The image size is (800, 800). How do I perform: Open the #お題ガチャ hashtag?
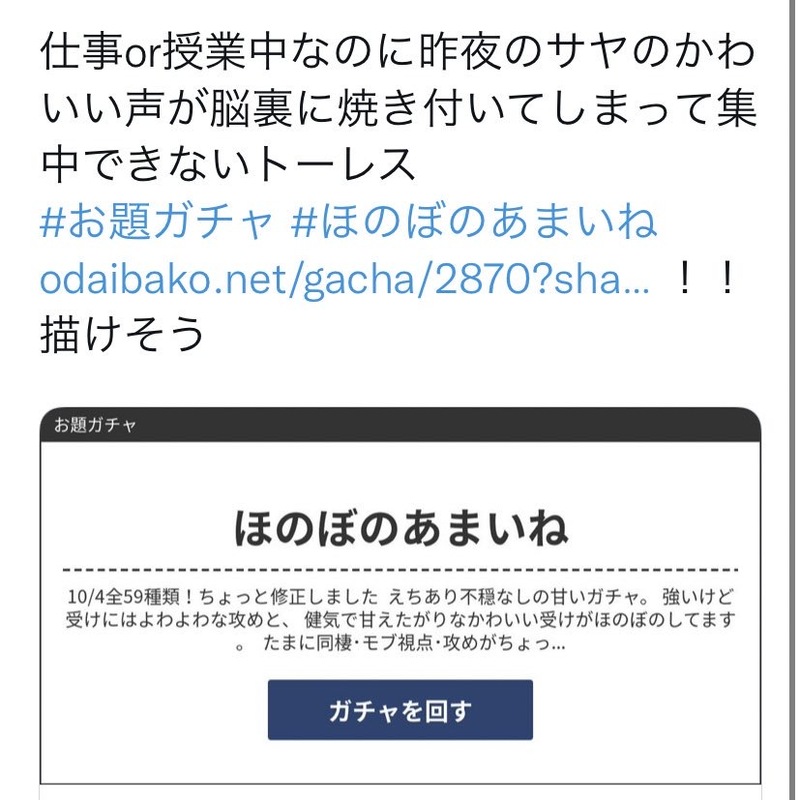(x=156, y=221)
